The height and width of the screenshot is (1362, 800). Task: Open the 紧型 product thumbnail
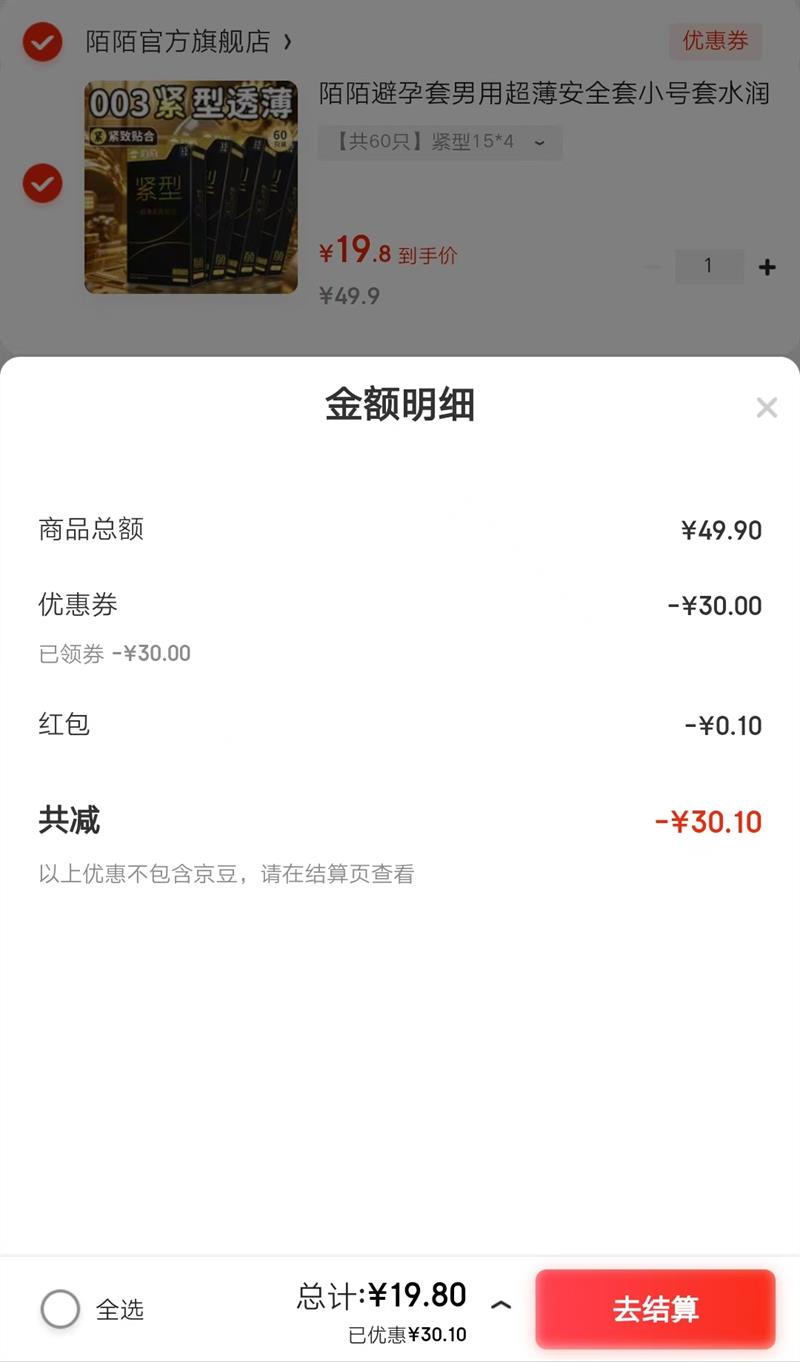click(191, 187)
